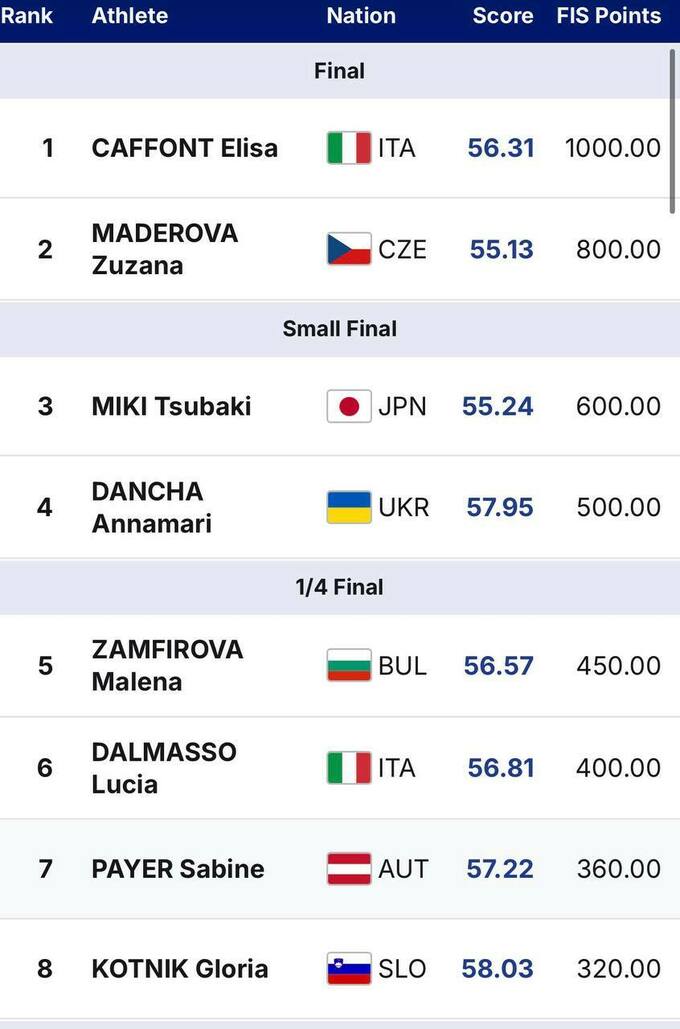Viewport: 680px width, 1029px height.
Task: Open Zuzana Maderova's result row
Action: (165, 249)
